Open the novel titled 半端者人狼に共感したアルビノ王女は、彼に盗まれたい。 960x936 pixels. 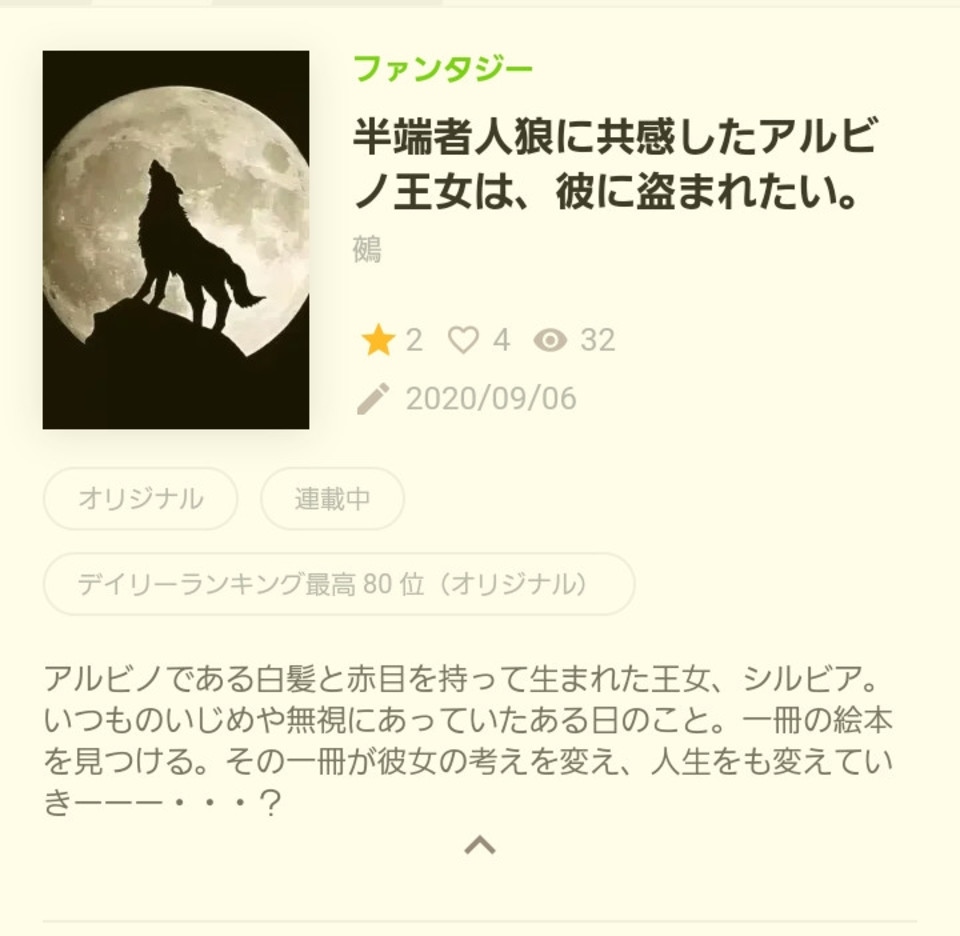click(x=607, y=165)
